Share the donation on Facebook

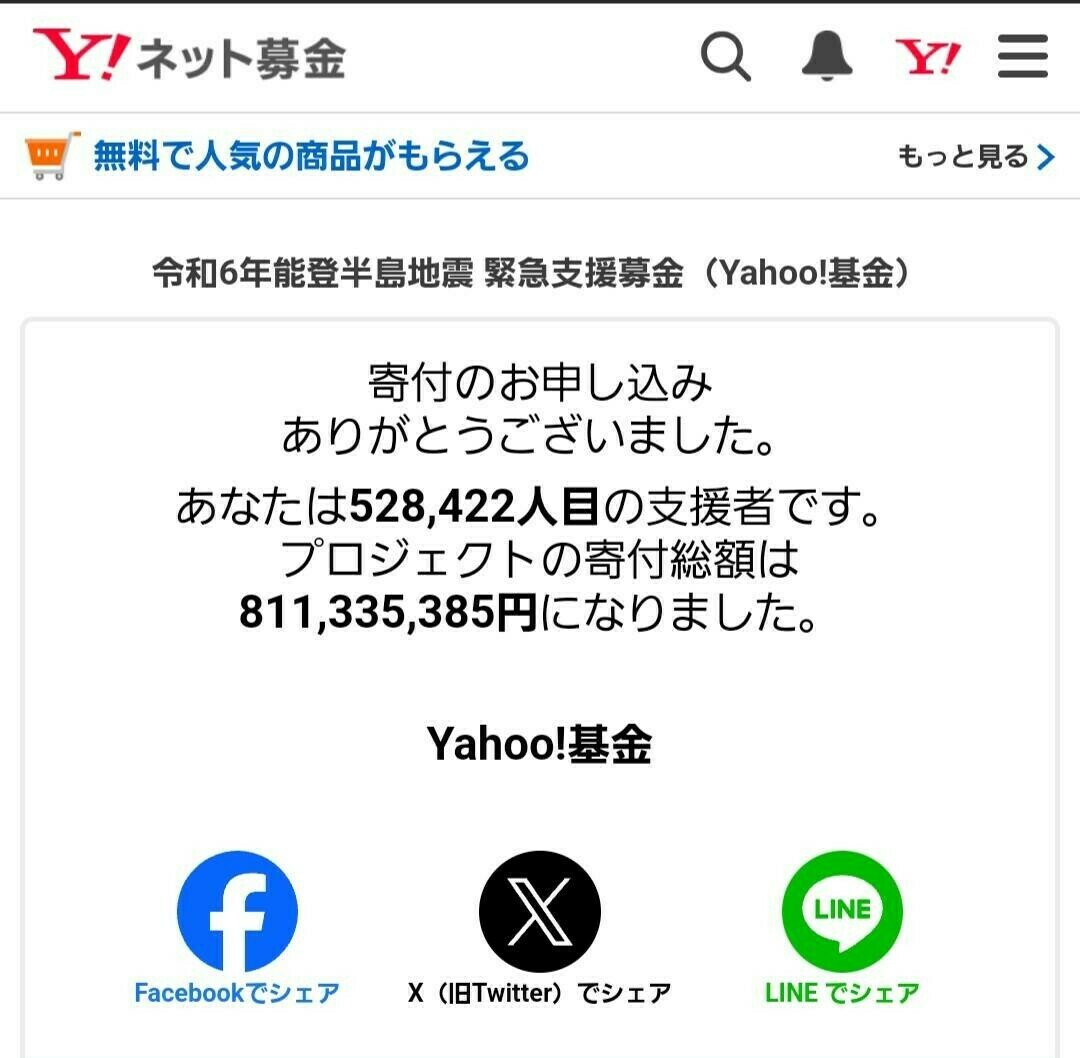point(237,911)
